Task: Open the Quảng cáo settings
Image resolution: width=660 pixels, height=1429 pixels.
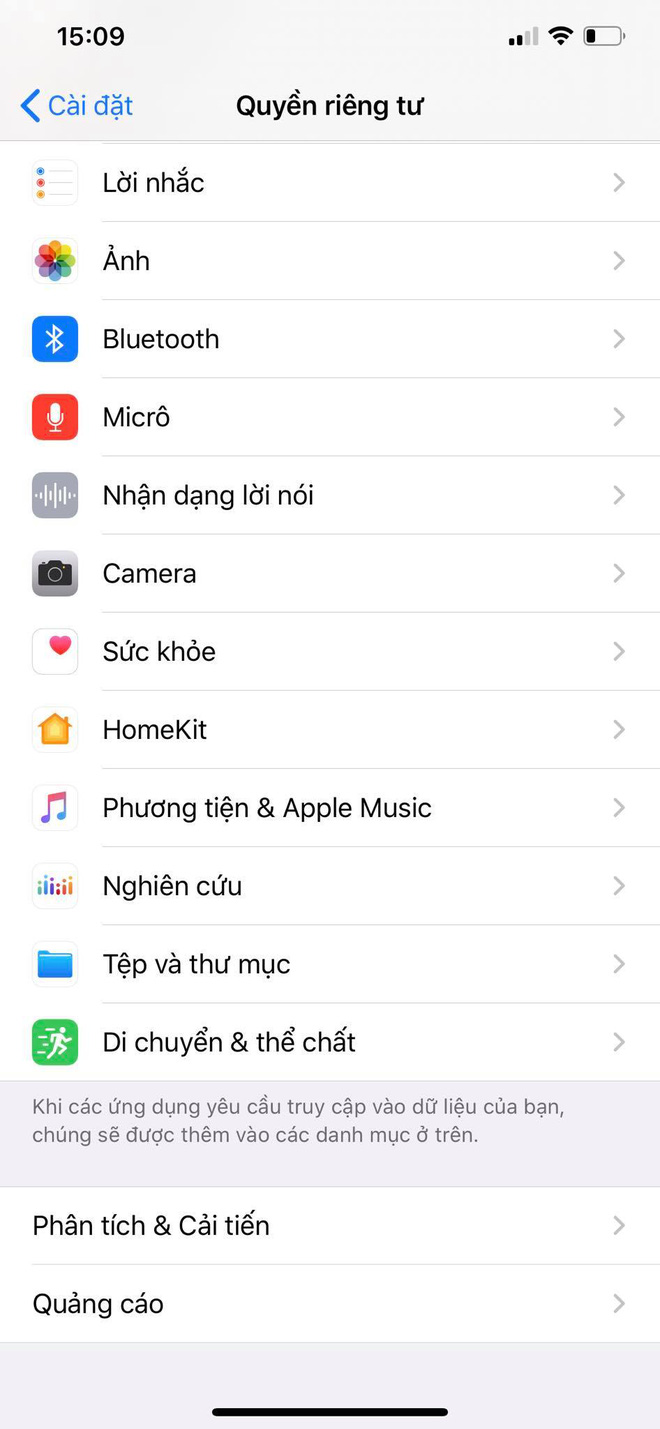Action: pos(330,1303)
